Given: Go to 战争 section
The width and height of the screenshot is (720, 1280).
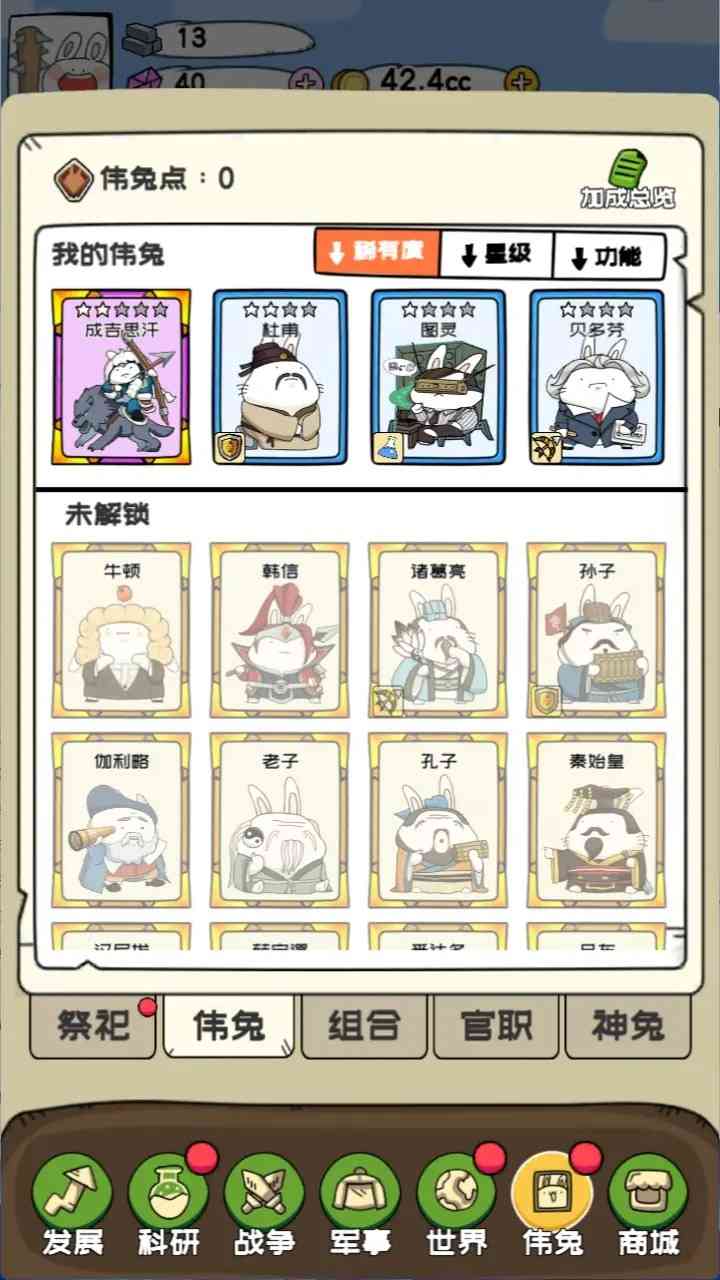Looking at the screenshot, I should coord(264,1205).
